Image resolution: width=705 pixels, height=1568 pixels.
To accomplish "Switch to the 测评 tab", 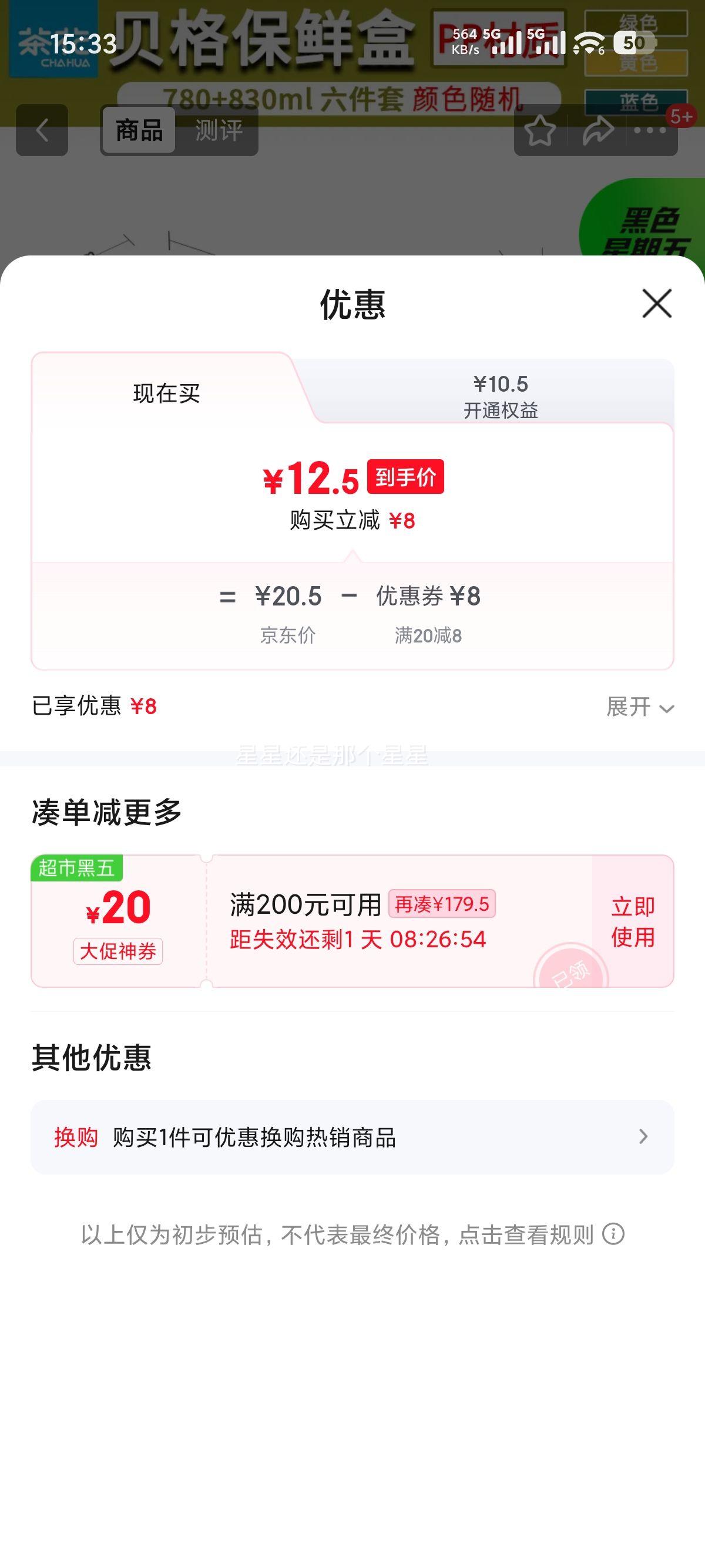I will 218,129.
